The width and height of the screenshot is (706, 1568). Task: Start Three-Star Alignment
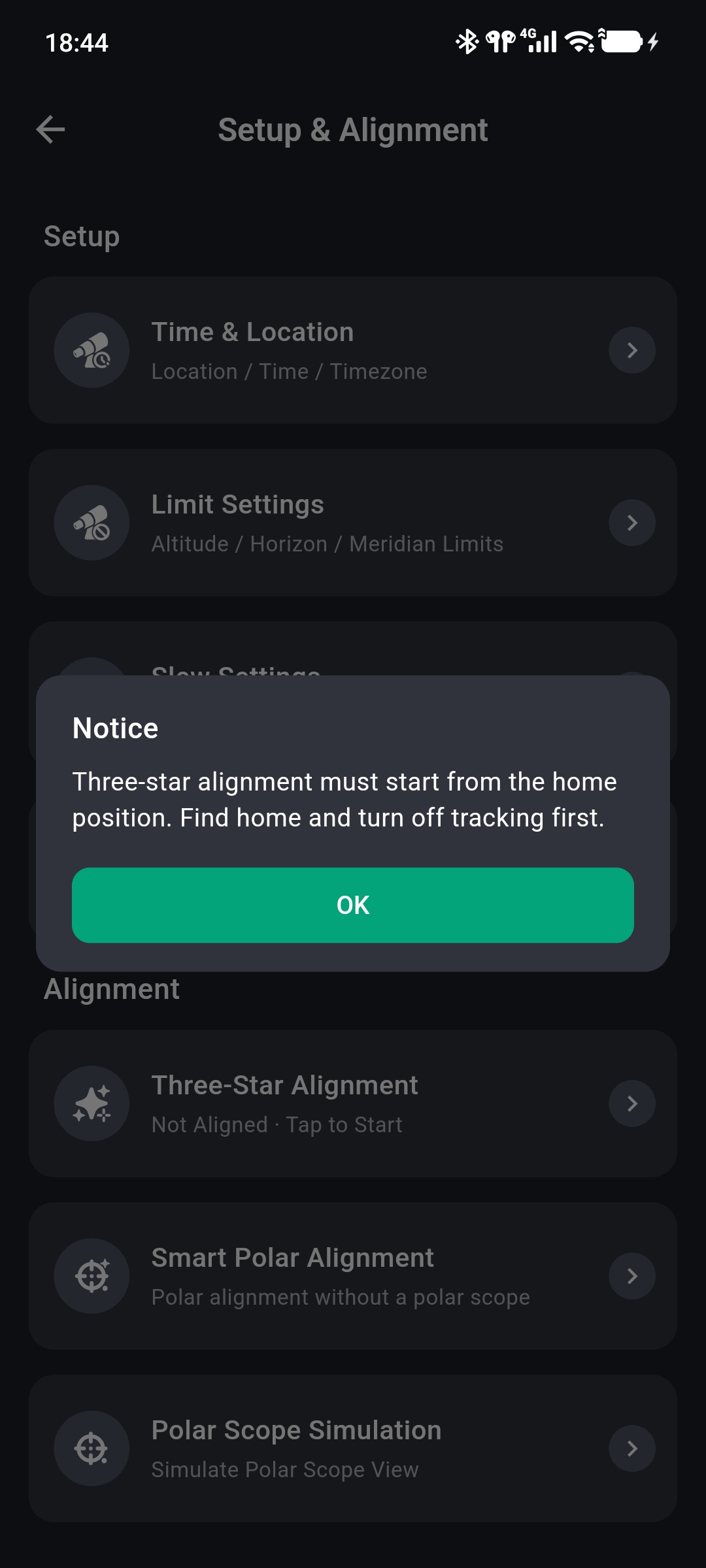coord(353,1103)
